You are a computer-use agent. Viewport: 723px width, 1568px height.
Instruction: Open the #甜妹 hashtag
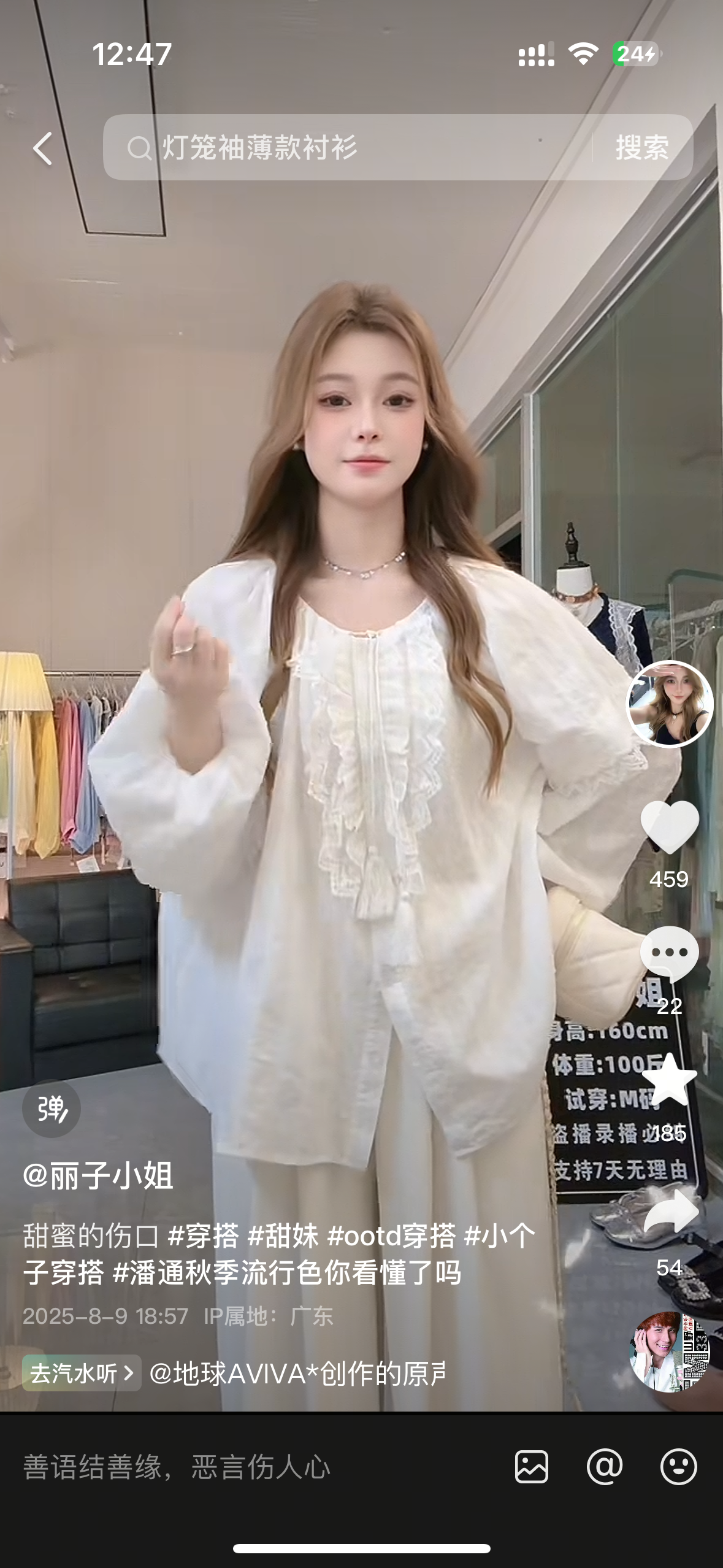pyautogui.click(x=283, y=1236)
